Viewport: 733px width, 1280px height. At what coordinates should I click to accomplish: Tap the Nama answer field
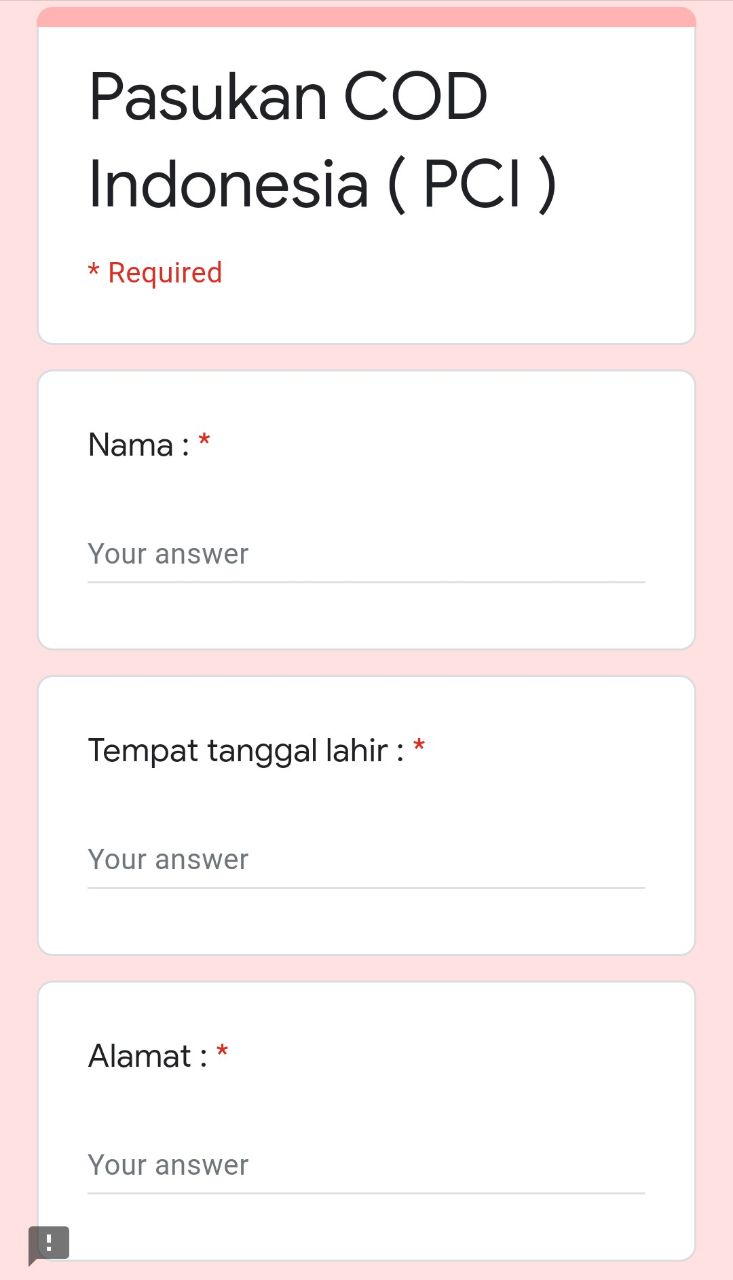[366, 554]
